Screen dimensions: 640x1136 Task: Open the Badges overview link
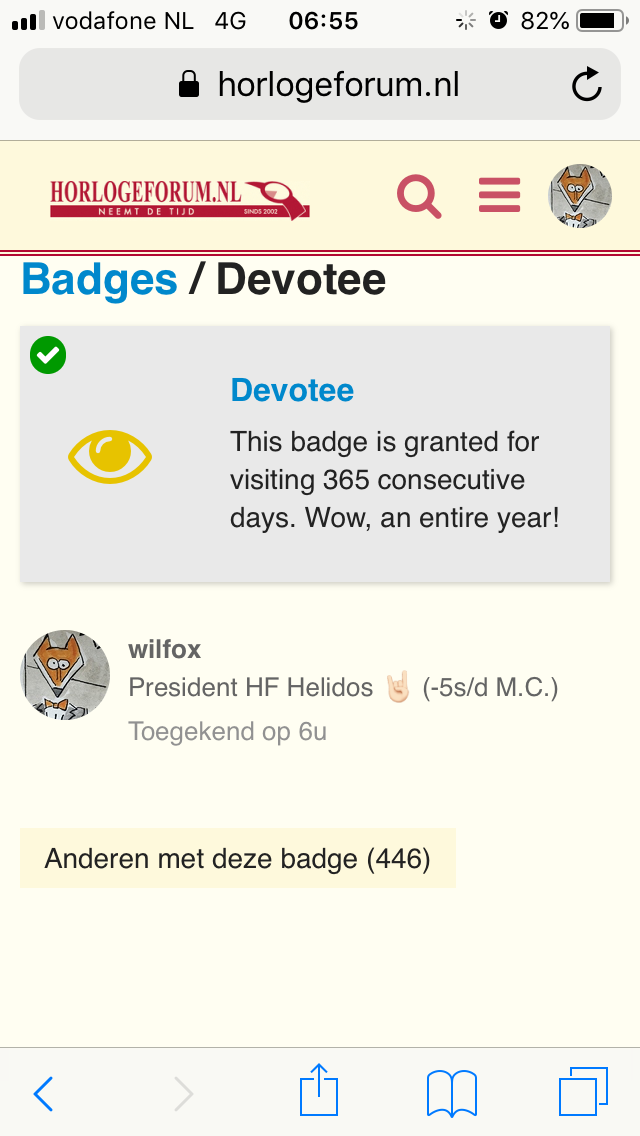tap(99, 279)
